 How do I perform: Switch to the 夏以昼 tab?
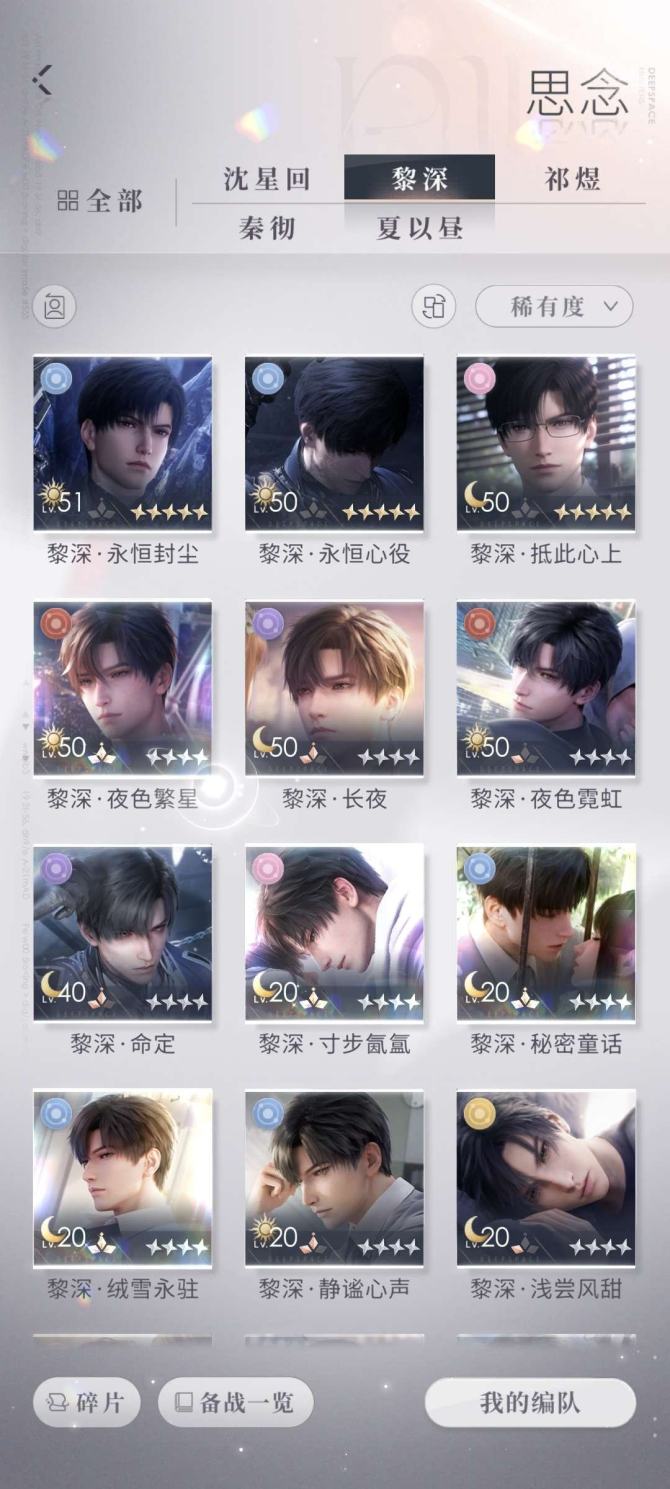tap(419, 228)
